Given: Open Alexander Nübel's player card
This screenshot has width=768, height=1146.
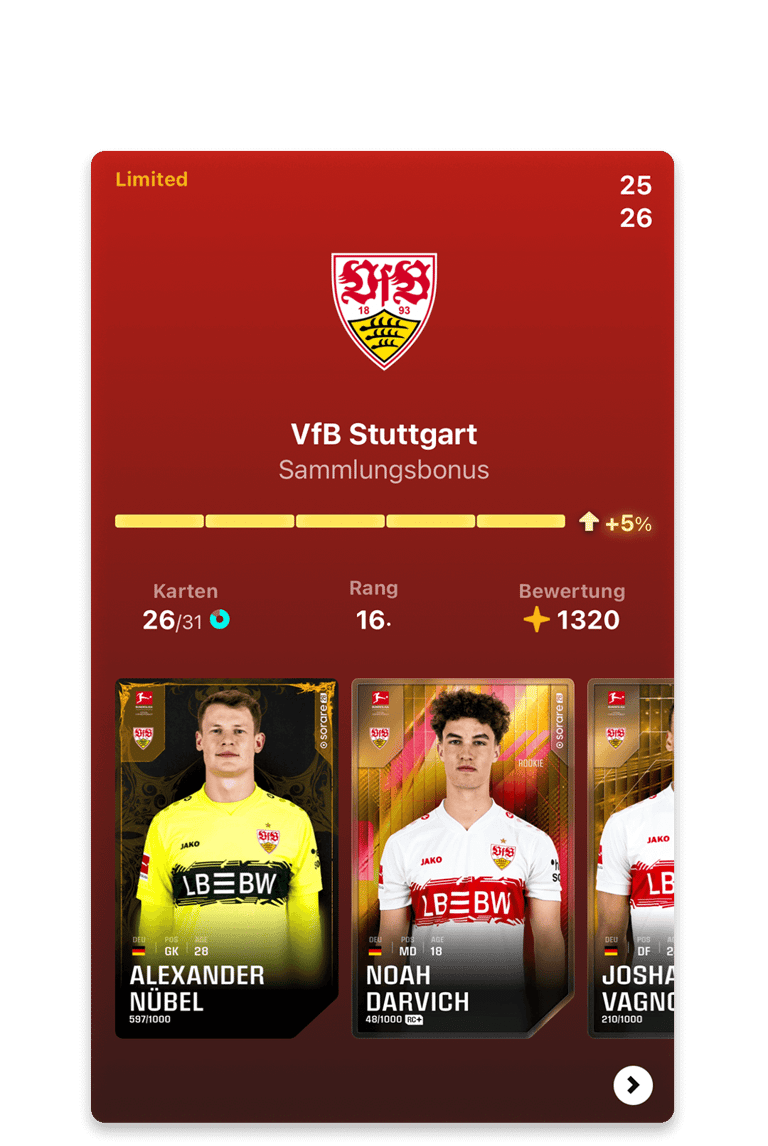Looking at the screenshot, I should pyautogui.click(x=226, y=858).
